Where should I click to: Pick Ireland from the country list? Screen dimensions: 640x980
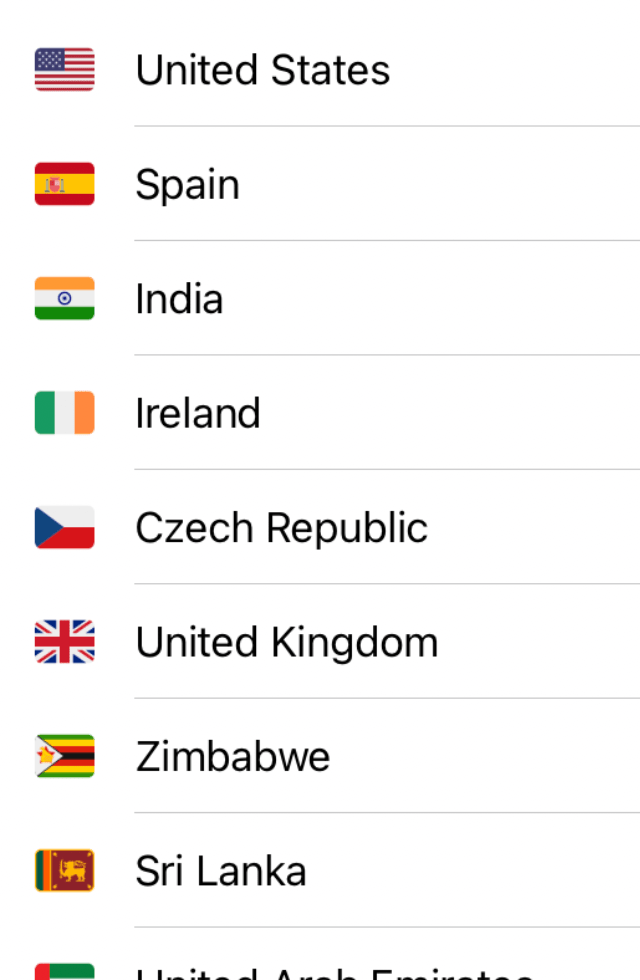(198, 413)
